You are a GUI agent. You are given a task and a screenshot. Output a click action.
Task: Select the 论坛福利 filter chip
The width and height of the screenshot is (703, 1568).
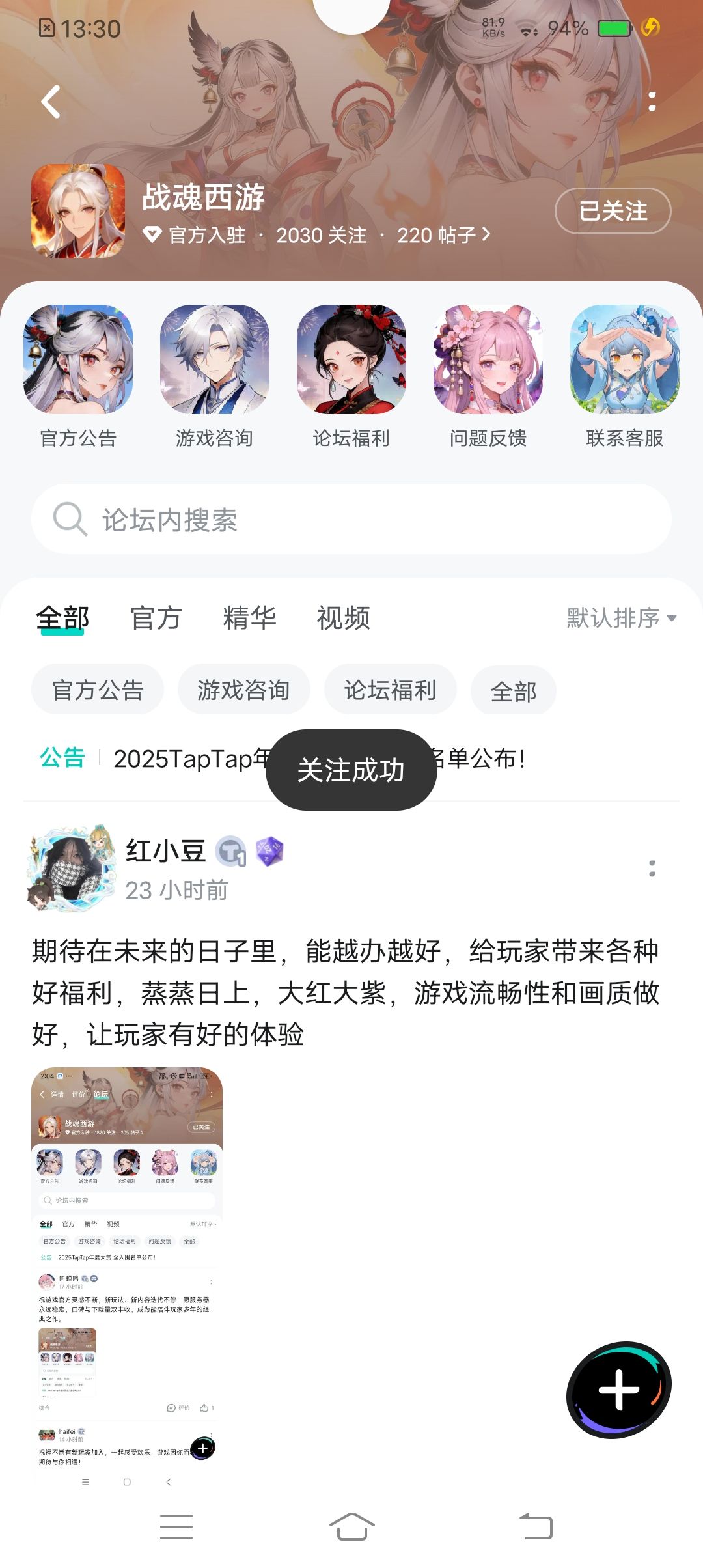(x=391, y=690)
